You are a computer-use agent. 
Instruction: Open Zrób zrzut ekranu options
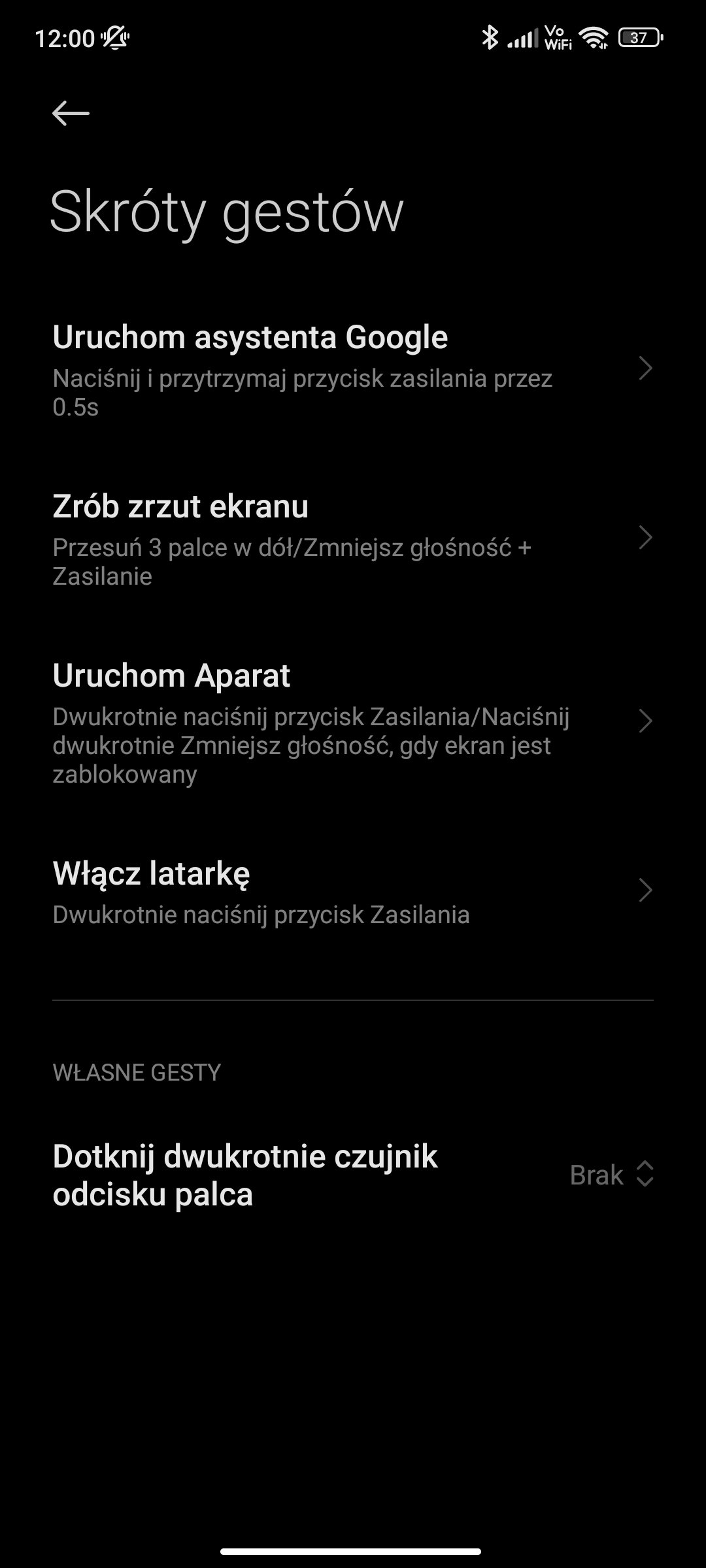pyautogui.click(x=353, y=539)
